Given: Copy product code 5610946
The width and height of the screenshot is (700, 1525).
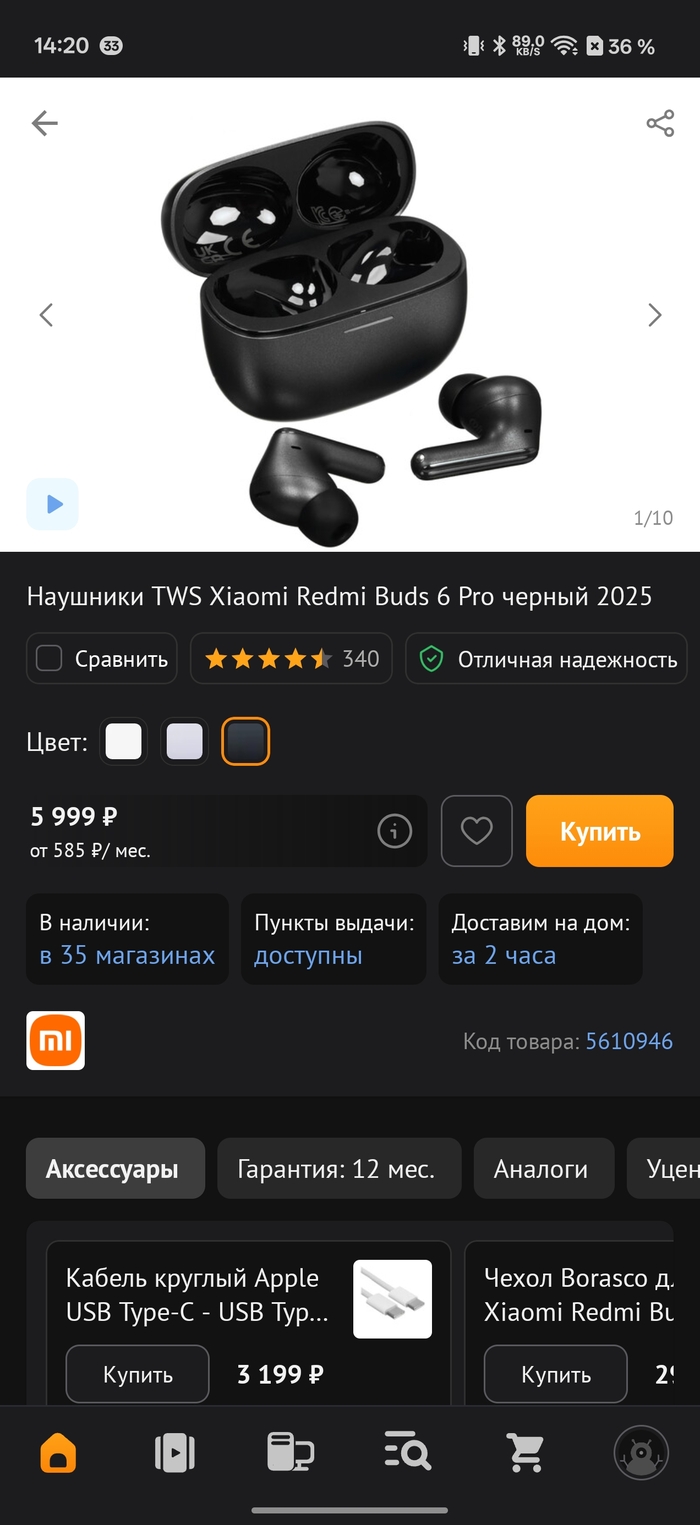Looking at the screenshot, I should pyautogui.click(x=628, y=1042).
